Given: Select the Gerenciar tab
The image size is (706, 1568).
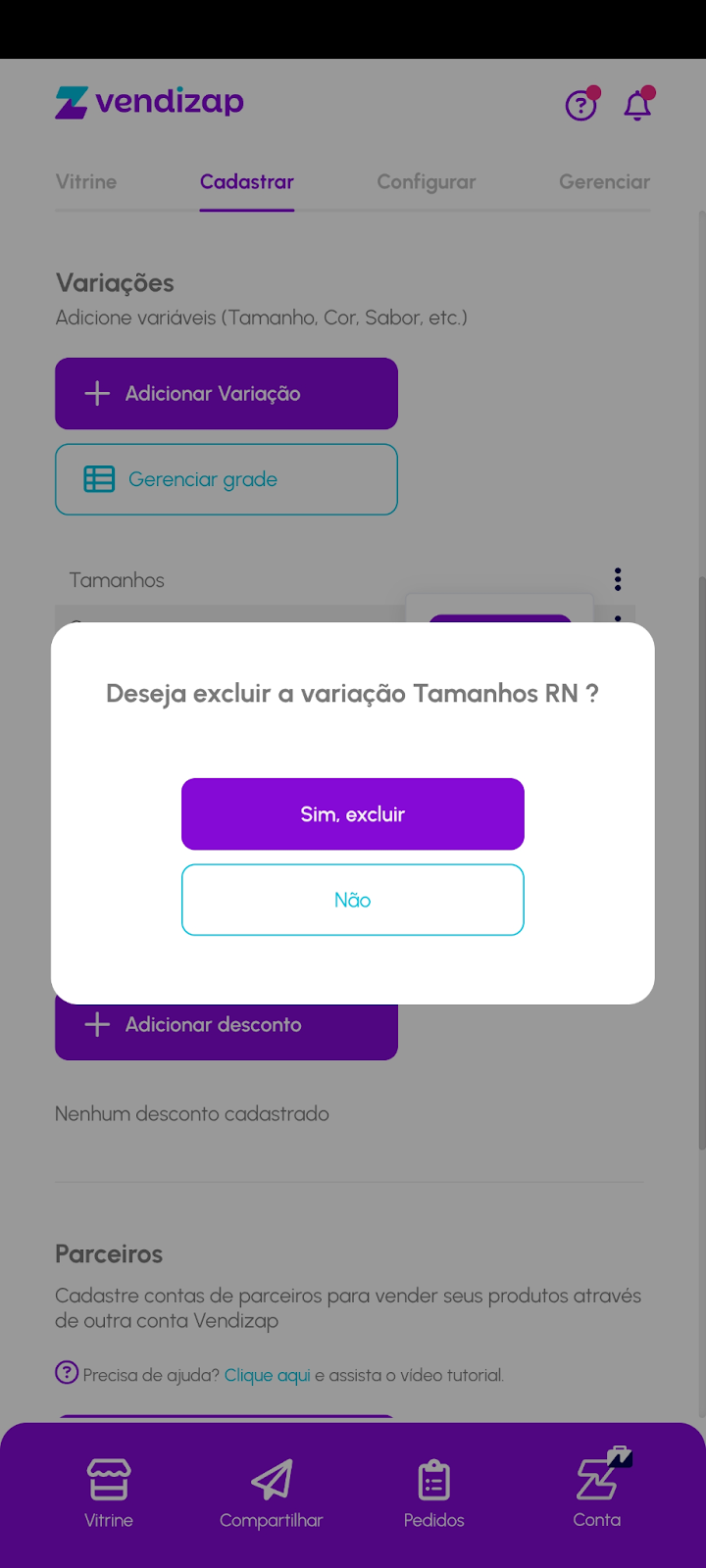Looking at the screenshot, I should [x=604, y=182].
